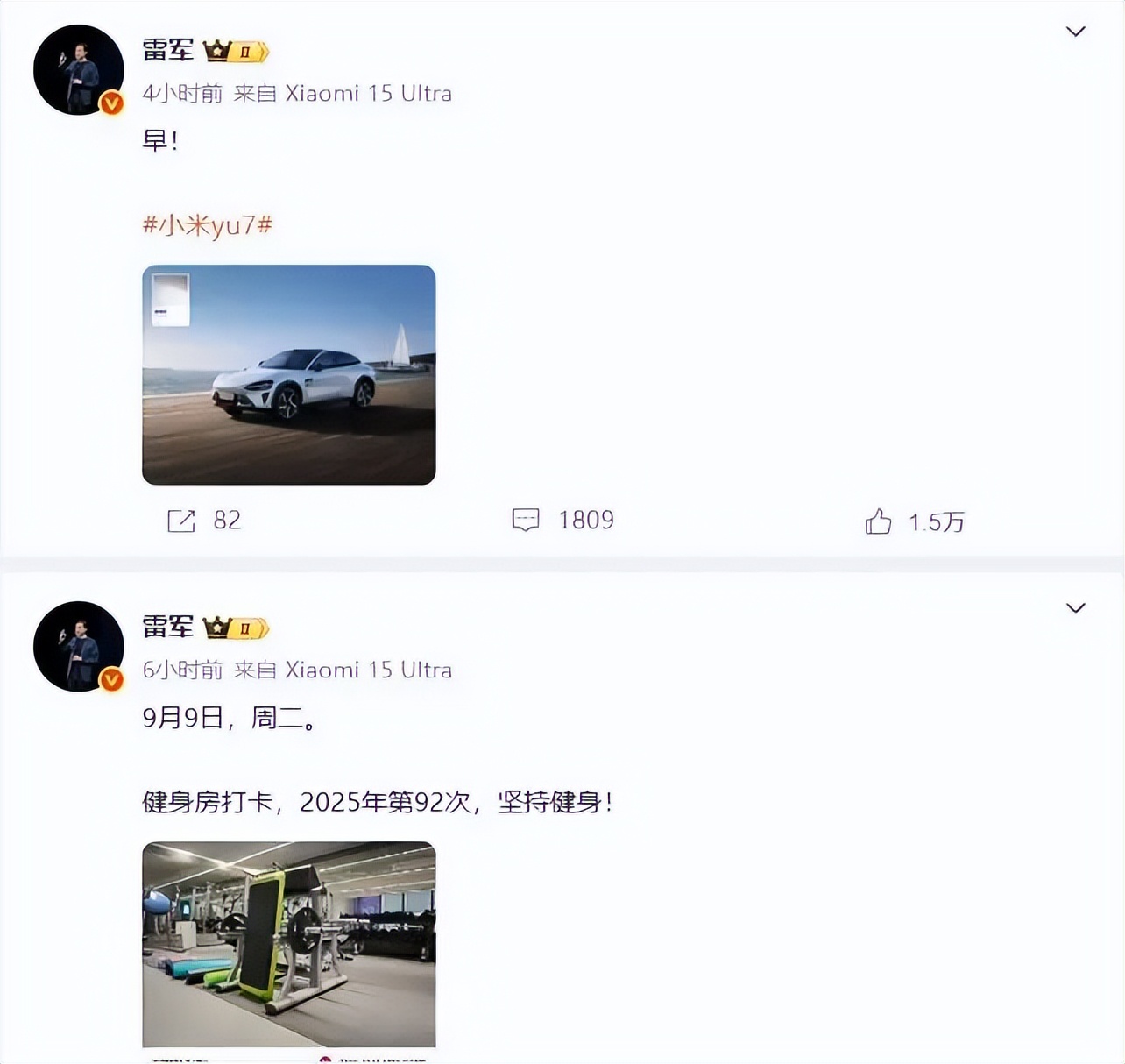Screen dimensions: 1125x1064
Task: Open the #小米yu7# hashtag link
Action: pos(208,225)
